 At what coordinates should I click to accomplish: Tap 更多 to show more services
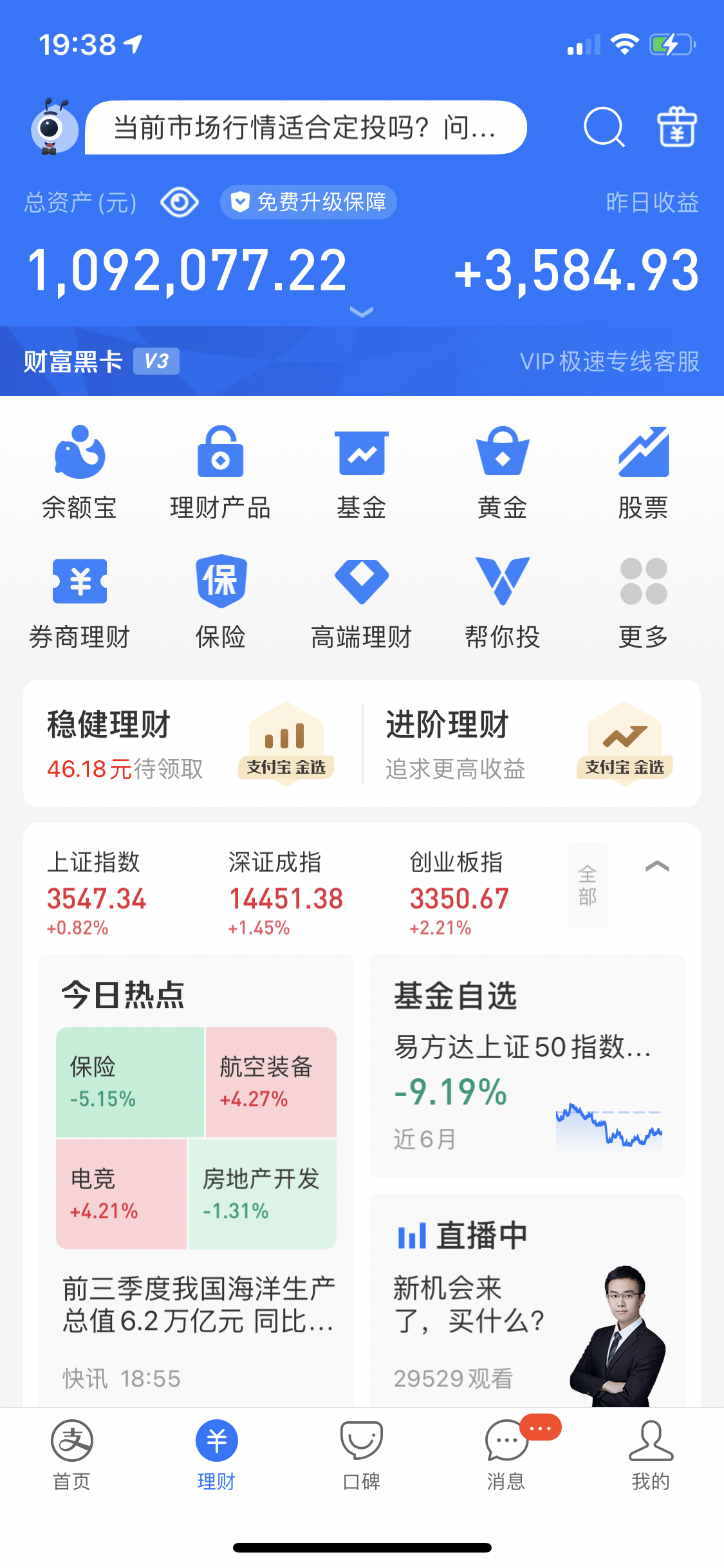[x=644, y=599]
